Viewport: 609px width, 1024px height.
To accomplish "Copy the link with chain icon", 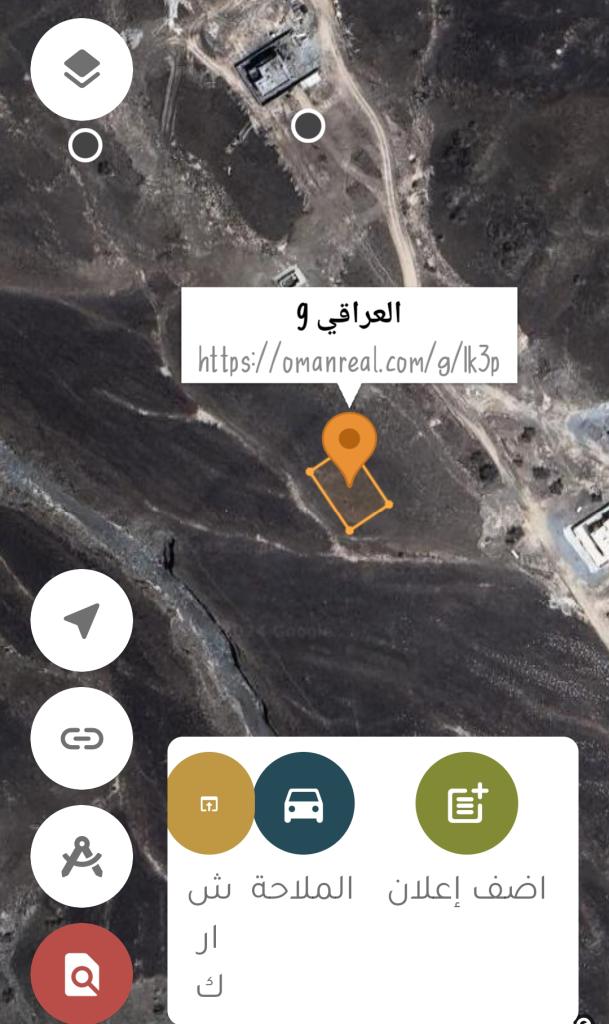I will (x=81, y=738).
